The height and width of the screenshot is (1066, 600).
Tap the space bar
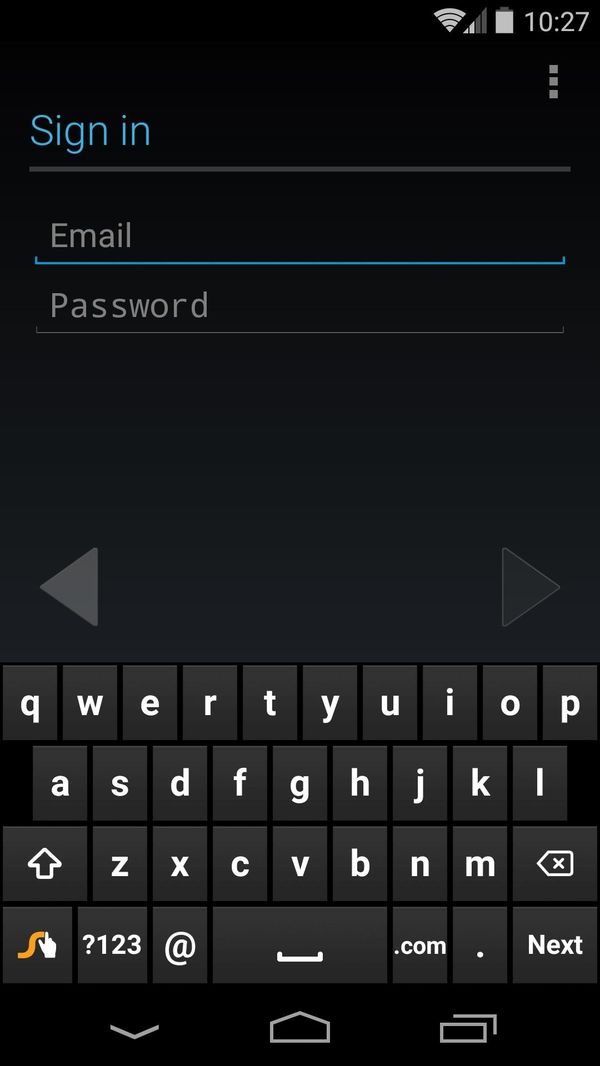coord(300,945)
